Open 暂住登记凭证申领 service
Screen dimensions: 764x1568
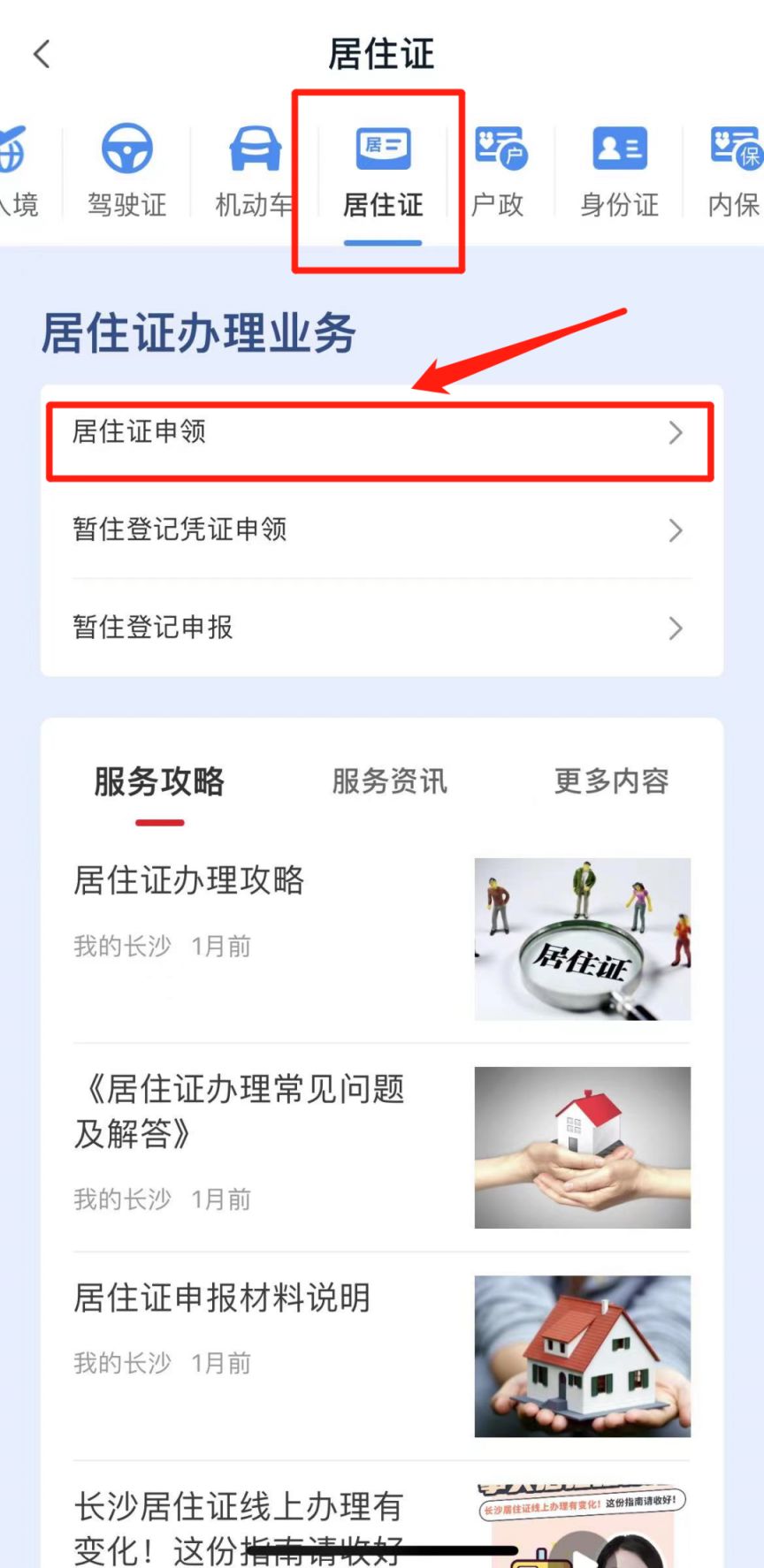[x=380, y=529]
